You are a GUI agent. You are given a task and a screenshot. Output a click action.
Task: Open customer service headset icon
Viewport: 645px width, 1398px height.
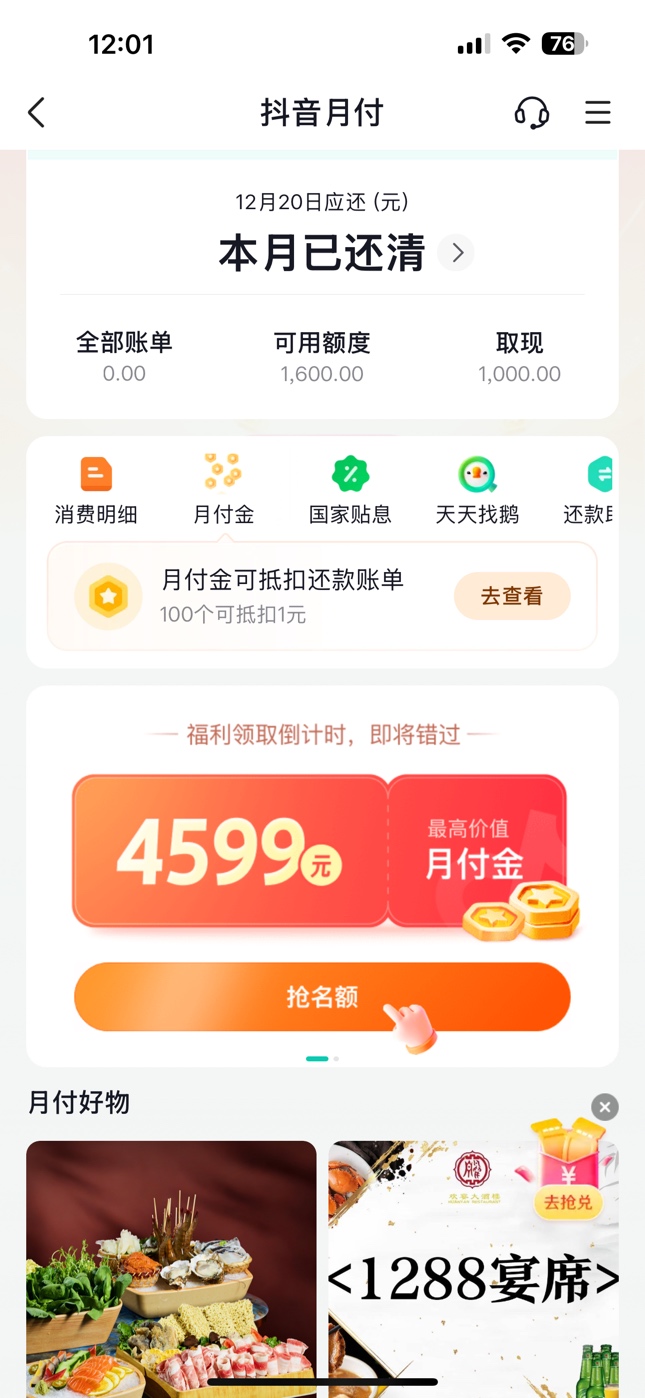click(x=531, y=113)
